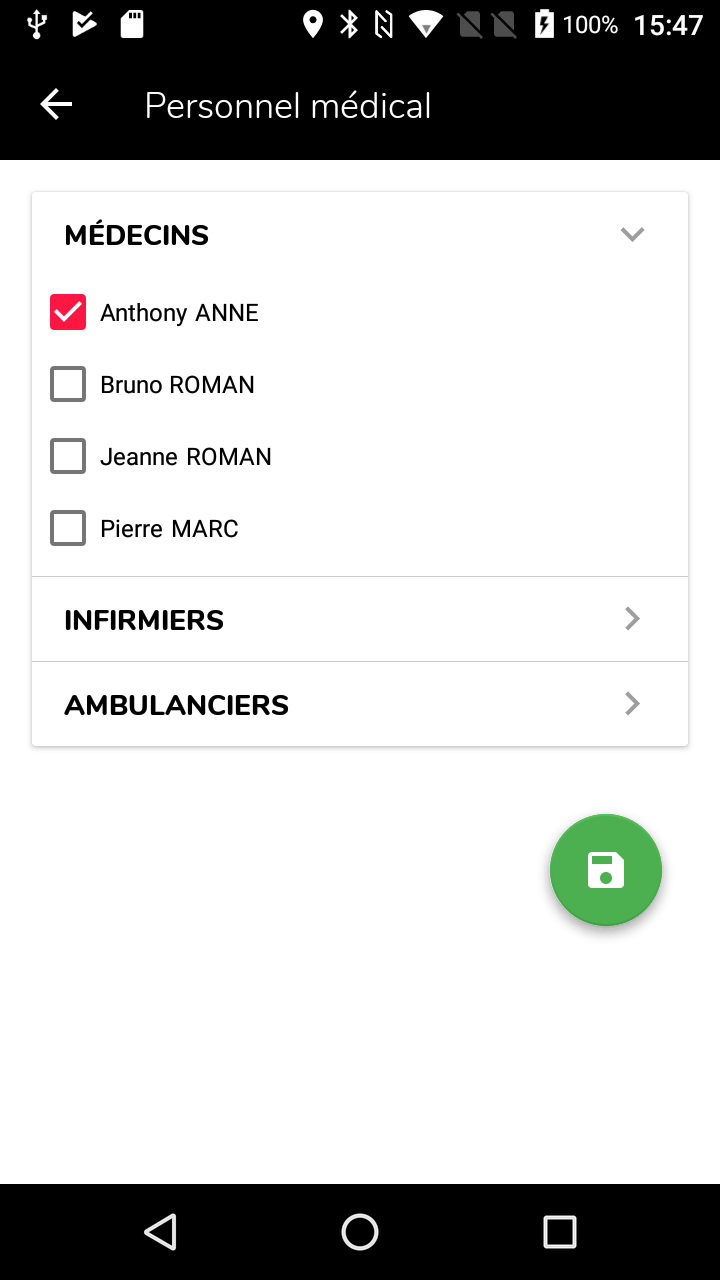The width and height of the screenshot is (720, 1280).
Task: Tap the system home button
Action: [x=360, y=1232]
